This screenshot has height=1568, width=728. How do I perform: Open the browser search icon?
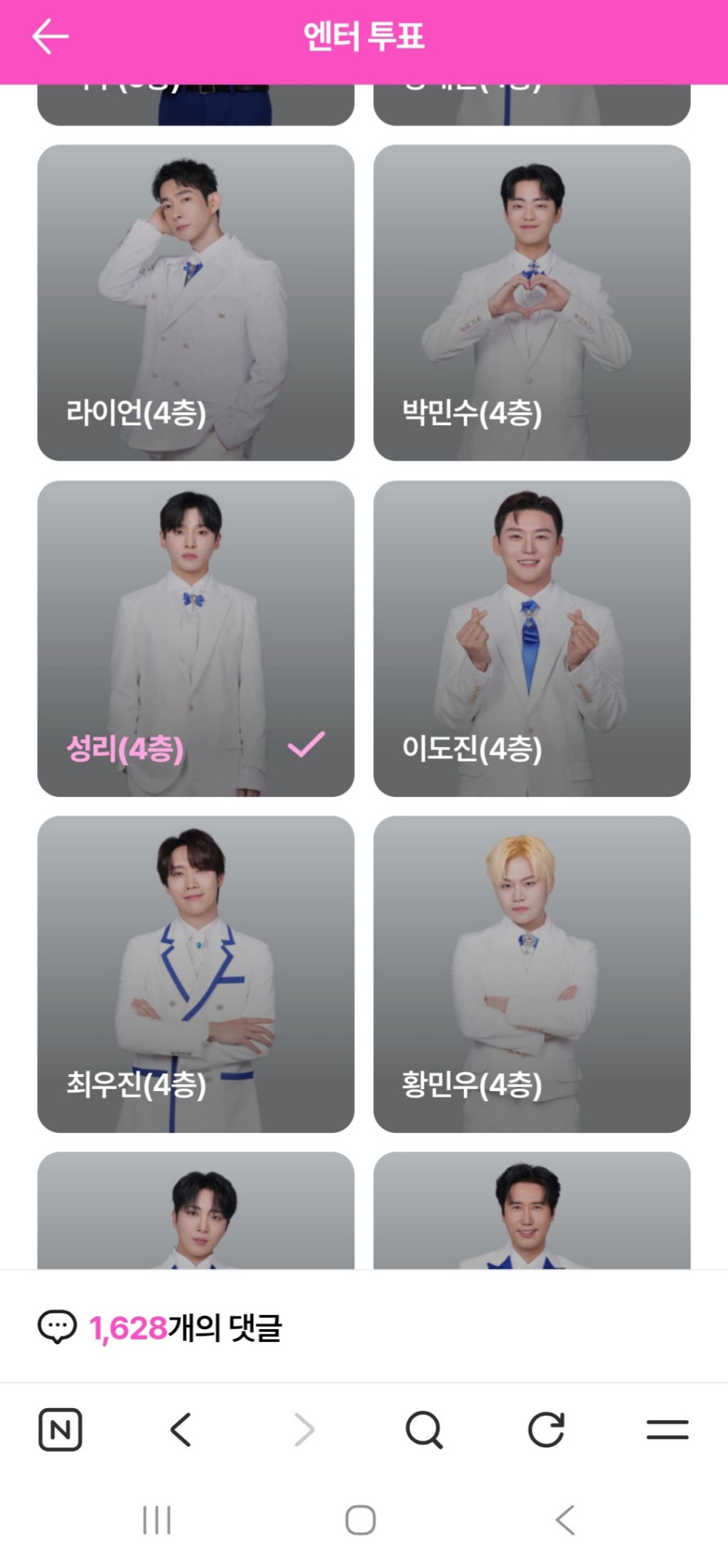pyautogui.click(x=424, y=1429)
